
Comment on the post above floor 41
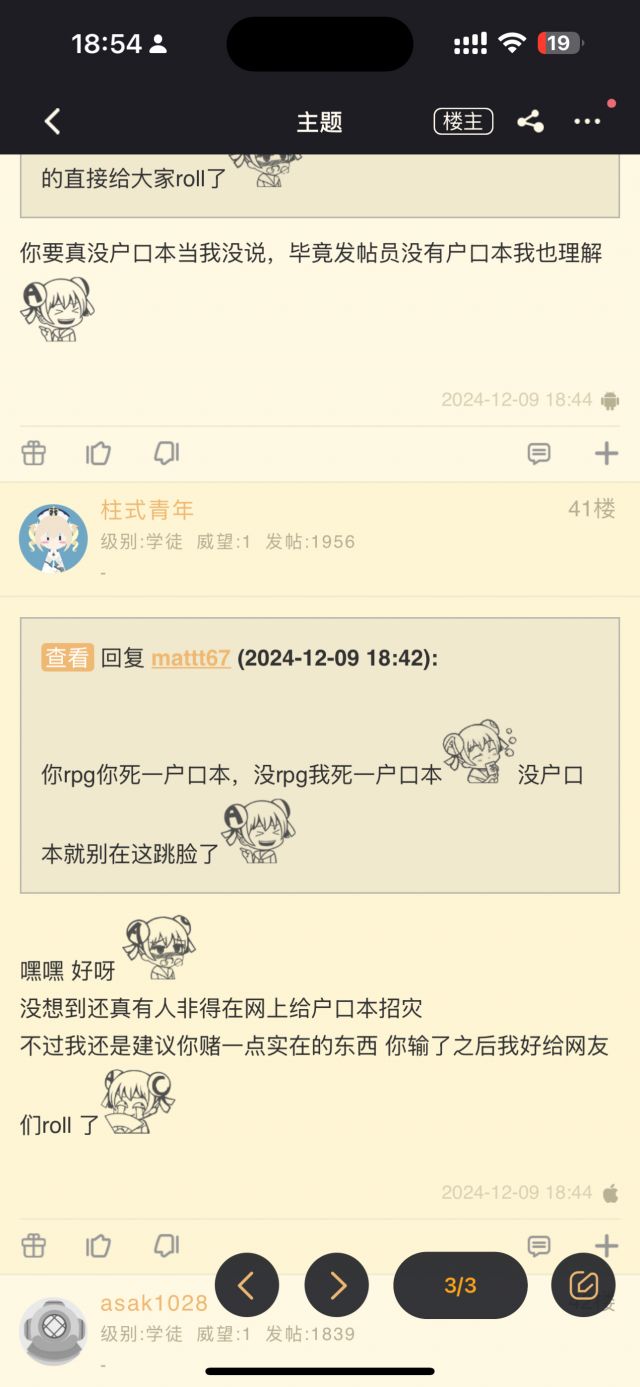pos(539,454)
